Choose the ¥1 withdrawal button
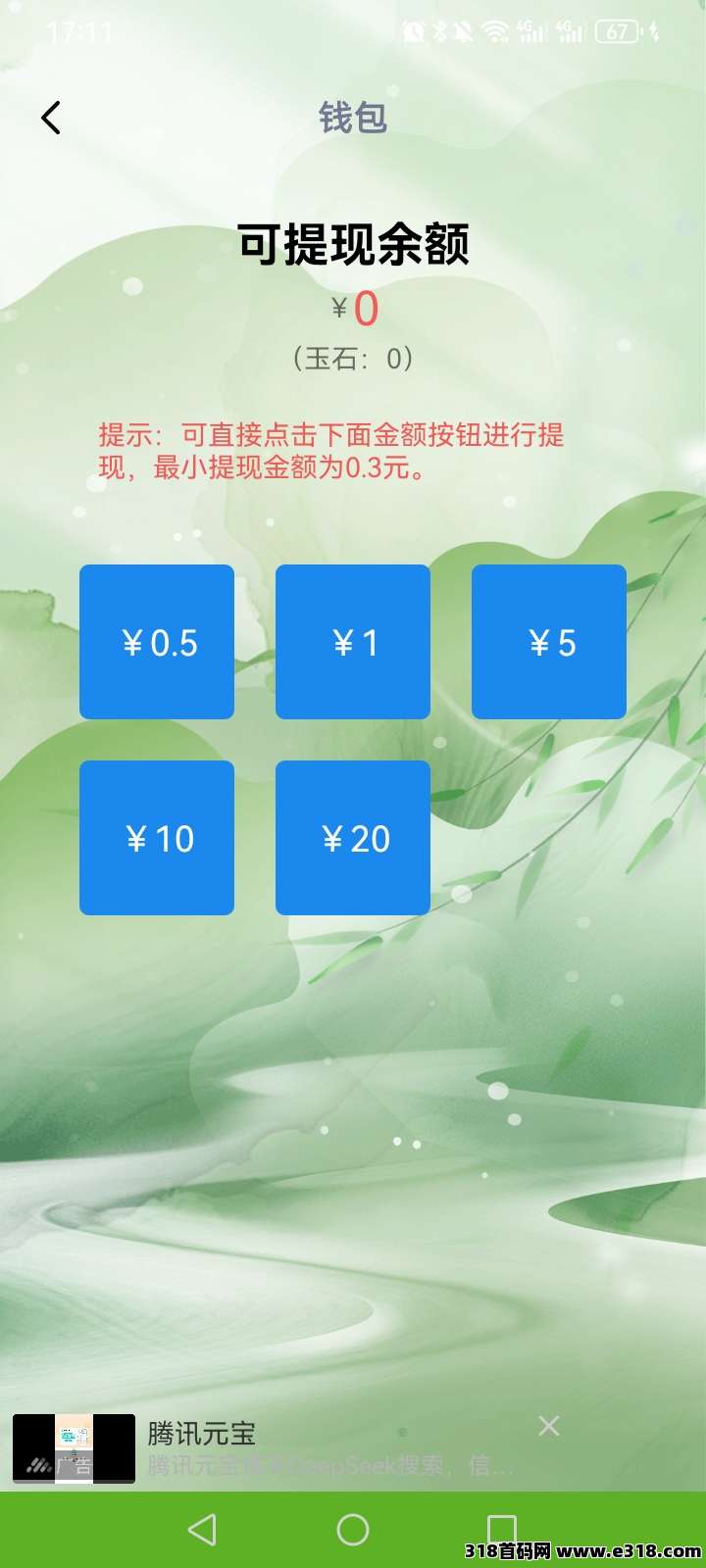Screen dimensions: 706x1568 pyautogui.click(x=353, y=642)
